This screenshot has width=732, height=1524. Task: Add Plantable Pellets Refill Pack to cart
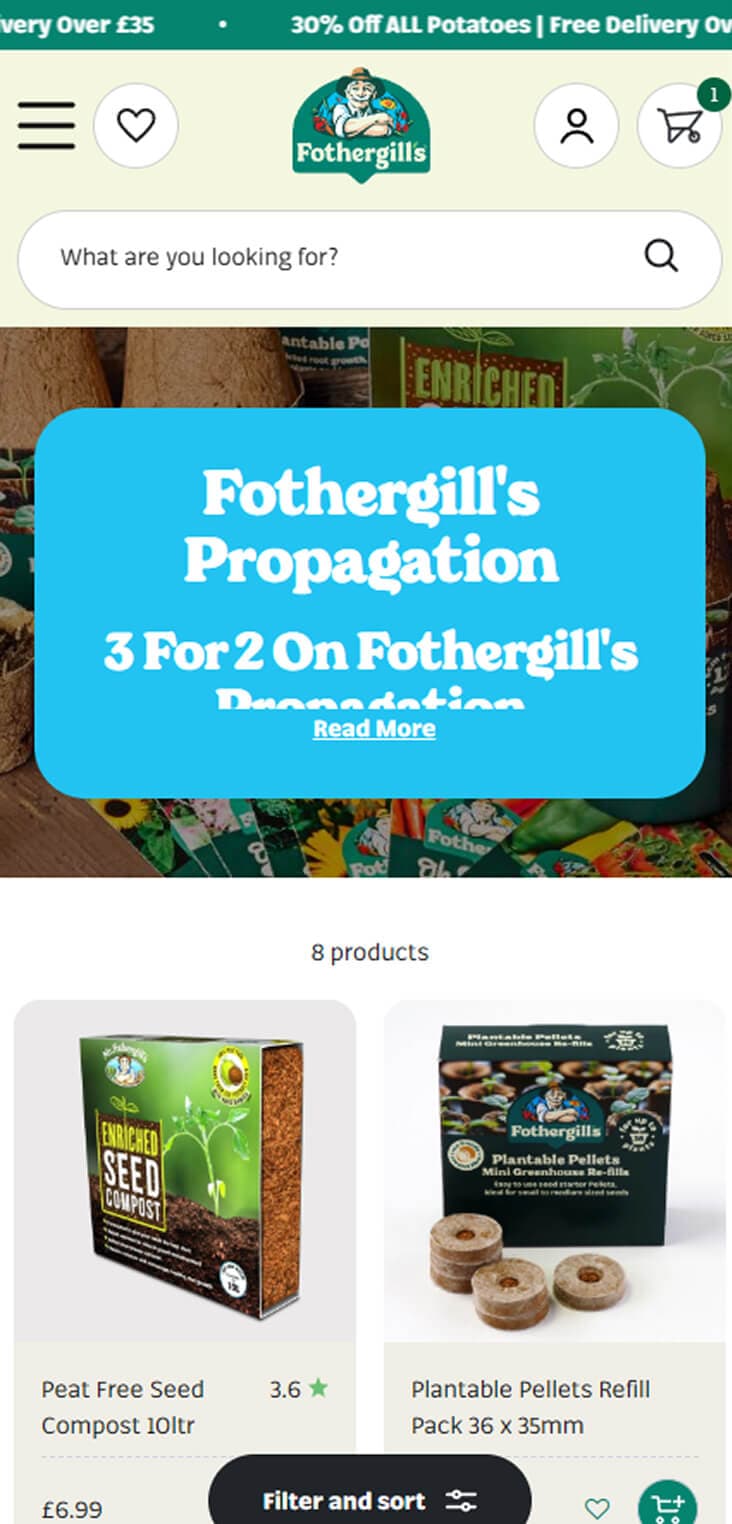coord(667,1506)
